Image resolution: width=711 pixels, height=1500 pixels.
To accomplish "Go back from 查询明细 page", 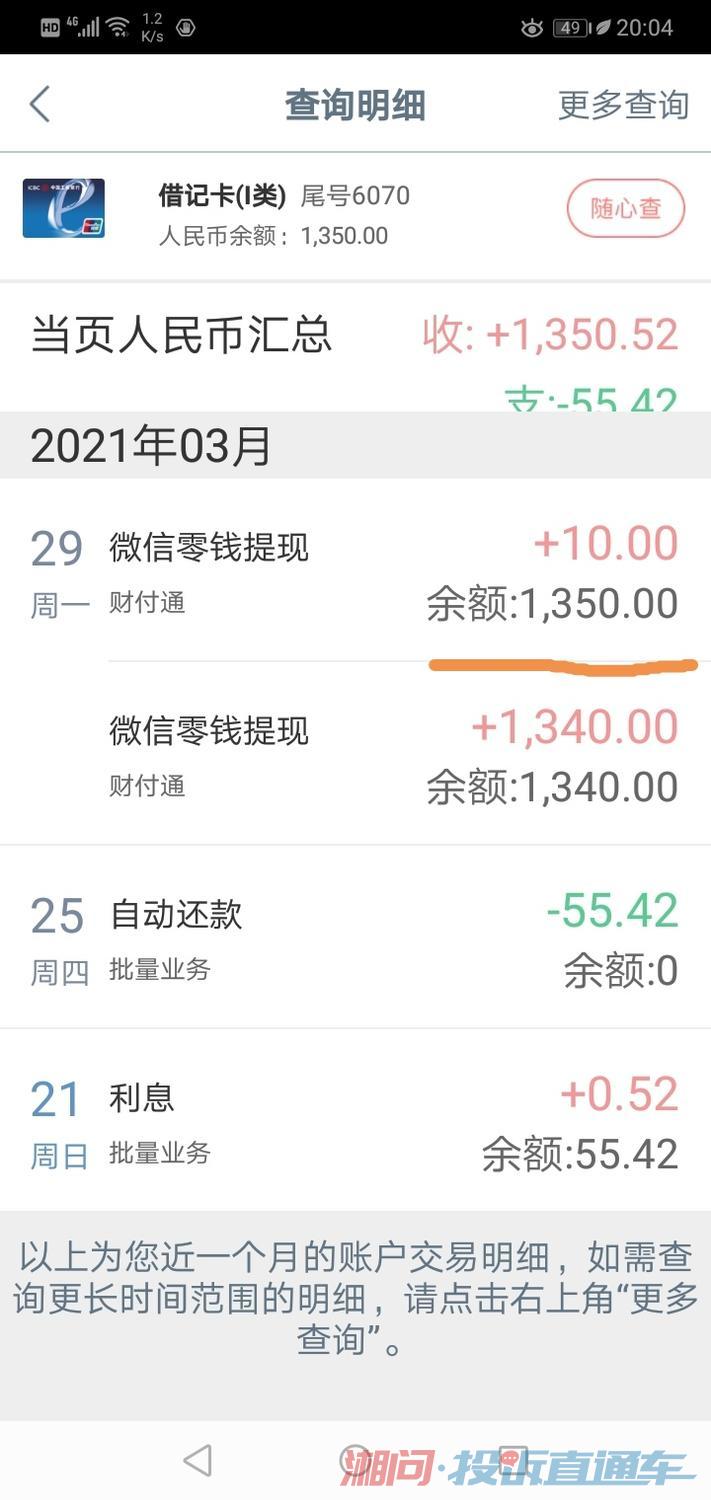I will 40,104.
